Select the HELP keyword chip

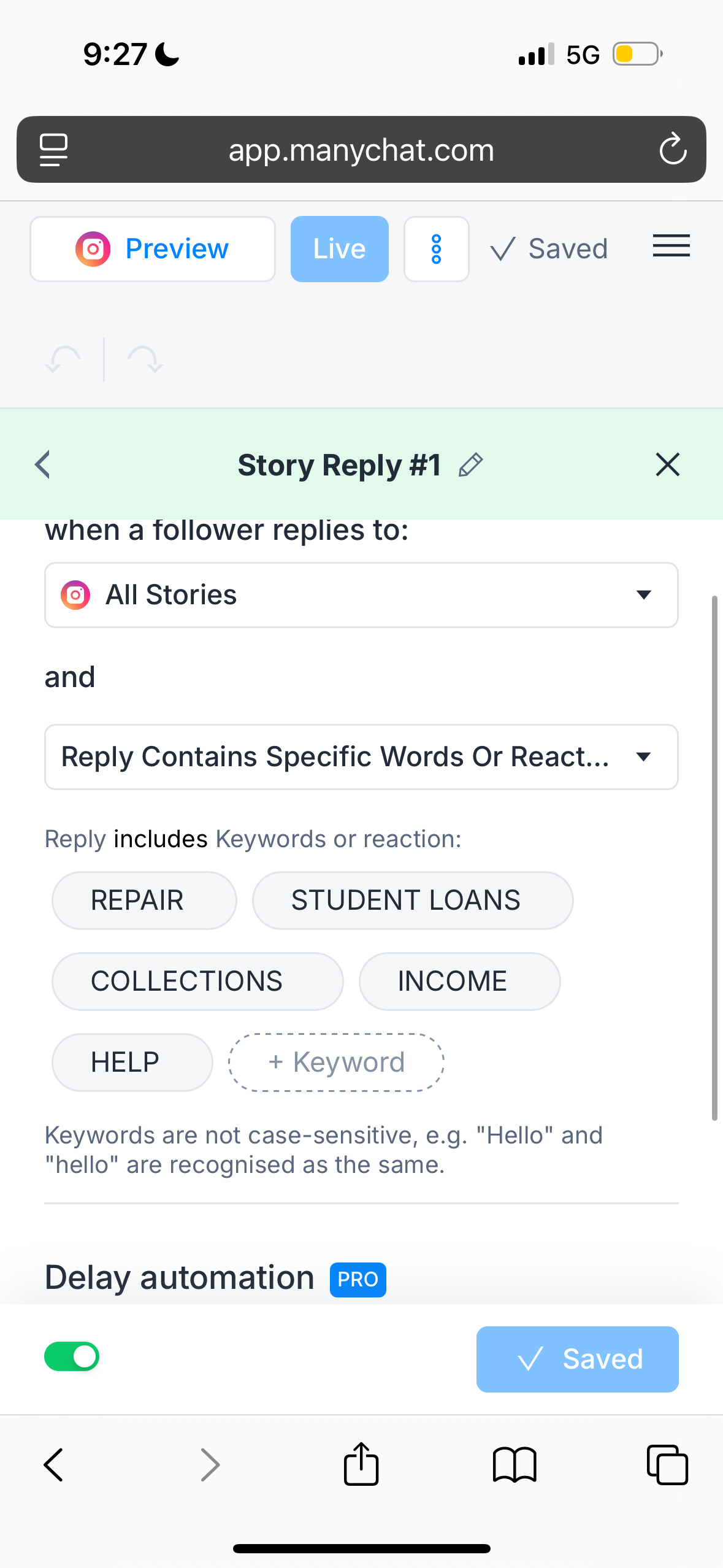(x=132, y=1063)
